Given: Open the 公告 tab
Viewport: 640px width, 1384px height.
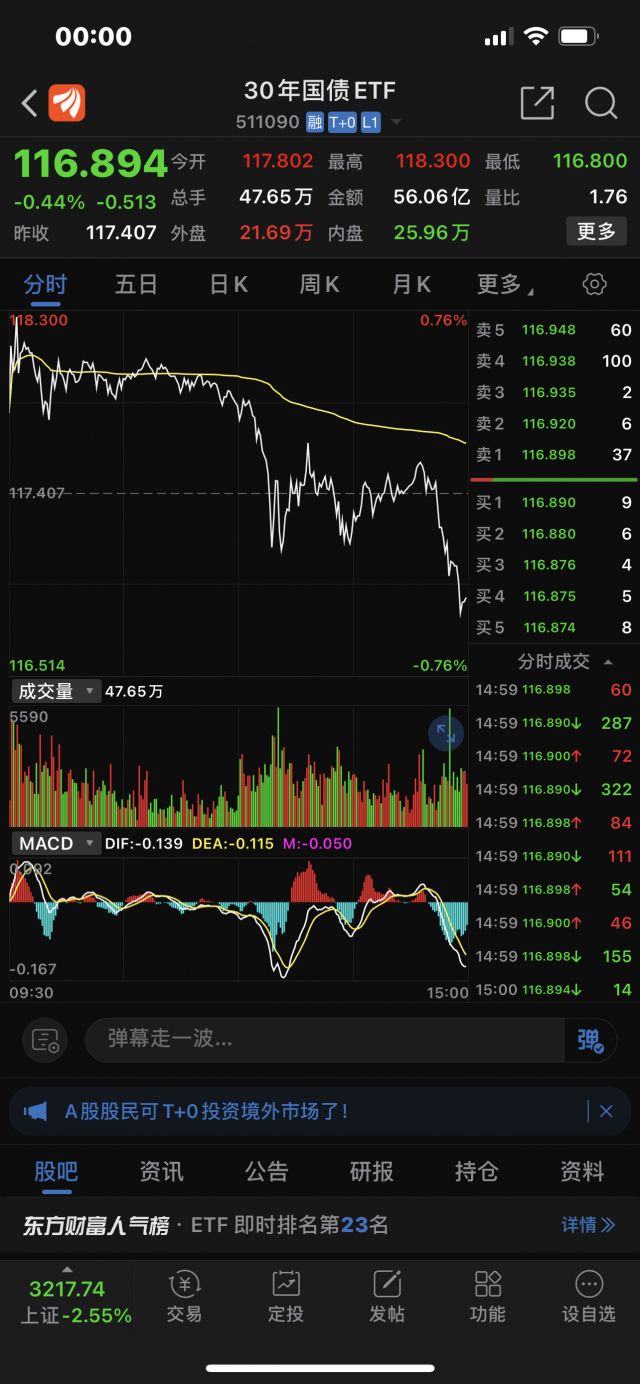Looking at the screenshot, I should pos(266,1171).
